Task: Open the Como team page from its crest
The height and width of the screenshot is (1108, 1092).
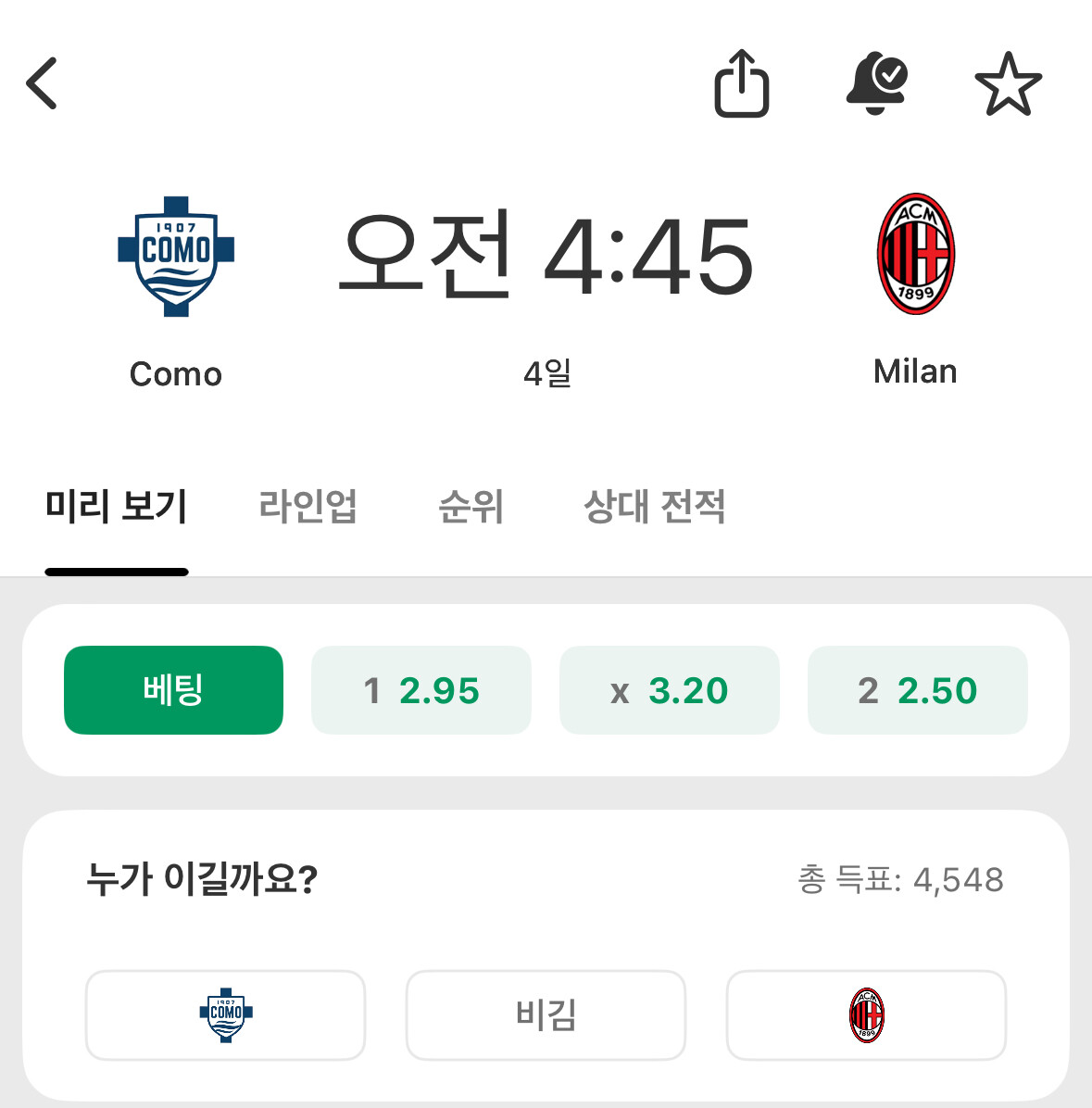Action: [x=176, y=257]
